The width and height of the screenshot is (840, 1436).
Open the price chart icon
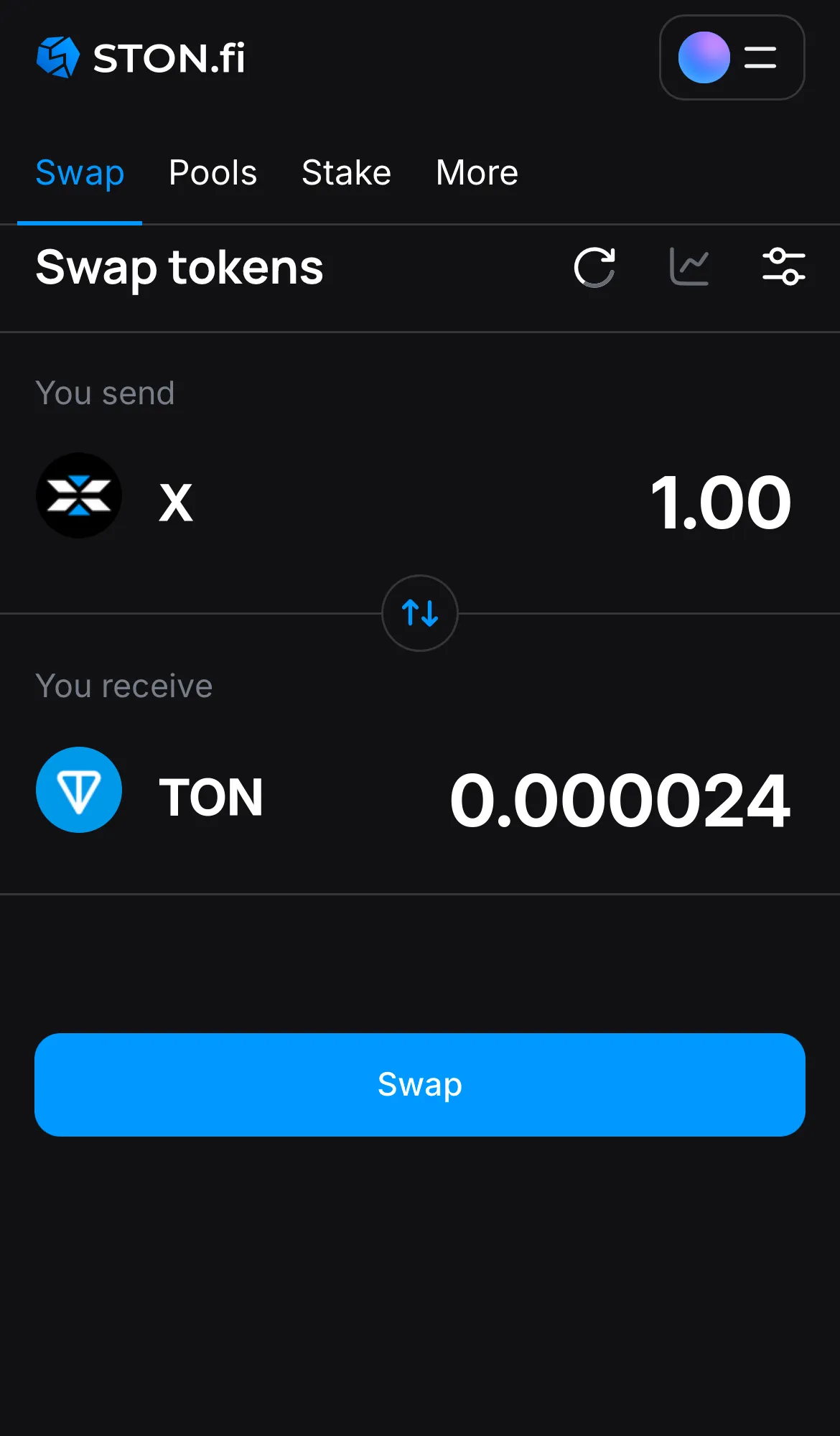pyautogui.click(x=689, y=268)
